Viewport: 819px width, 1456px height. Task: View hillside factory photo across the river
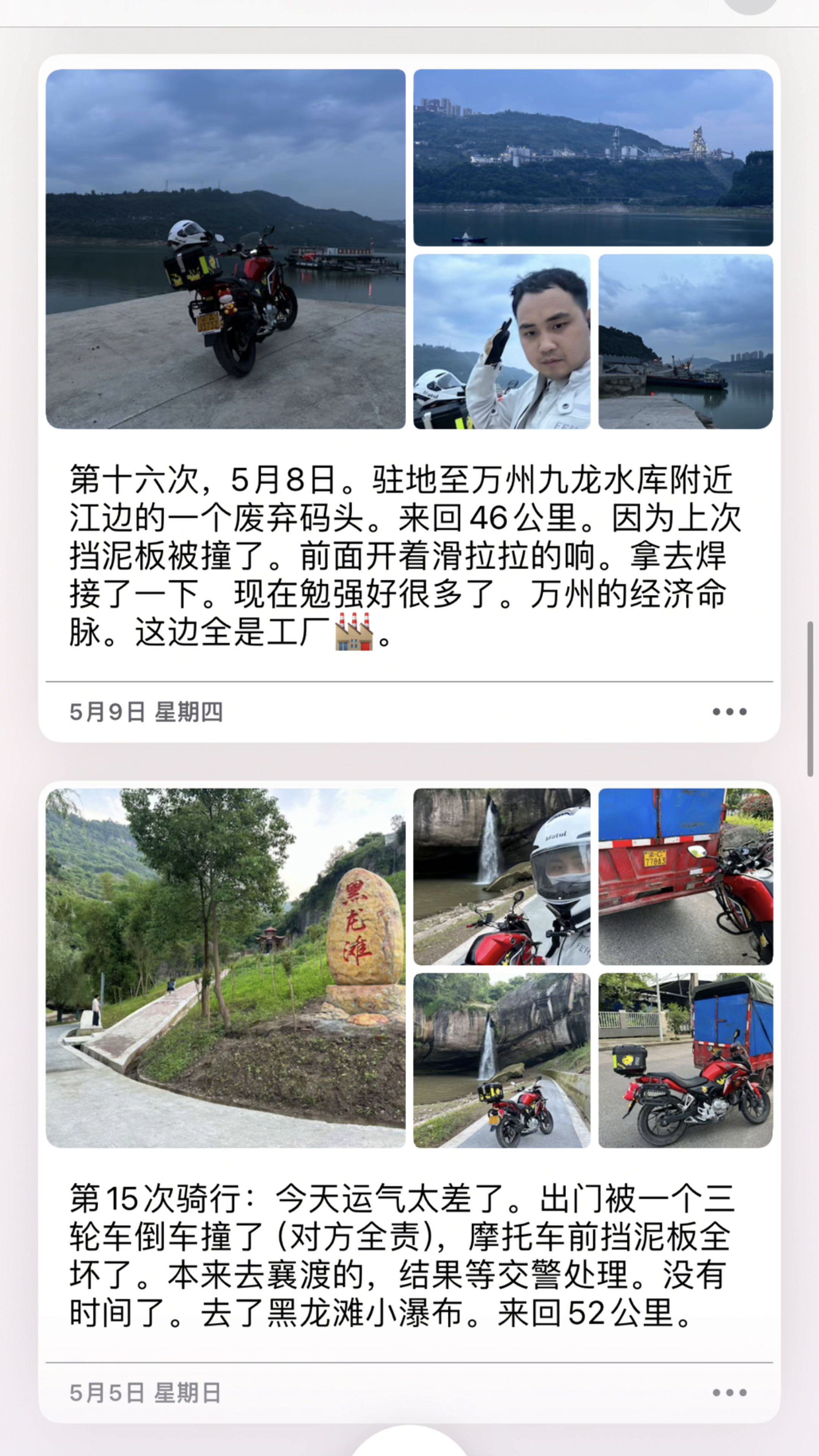point(593,158)
